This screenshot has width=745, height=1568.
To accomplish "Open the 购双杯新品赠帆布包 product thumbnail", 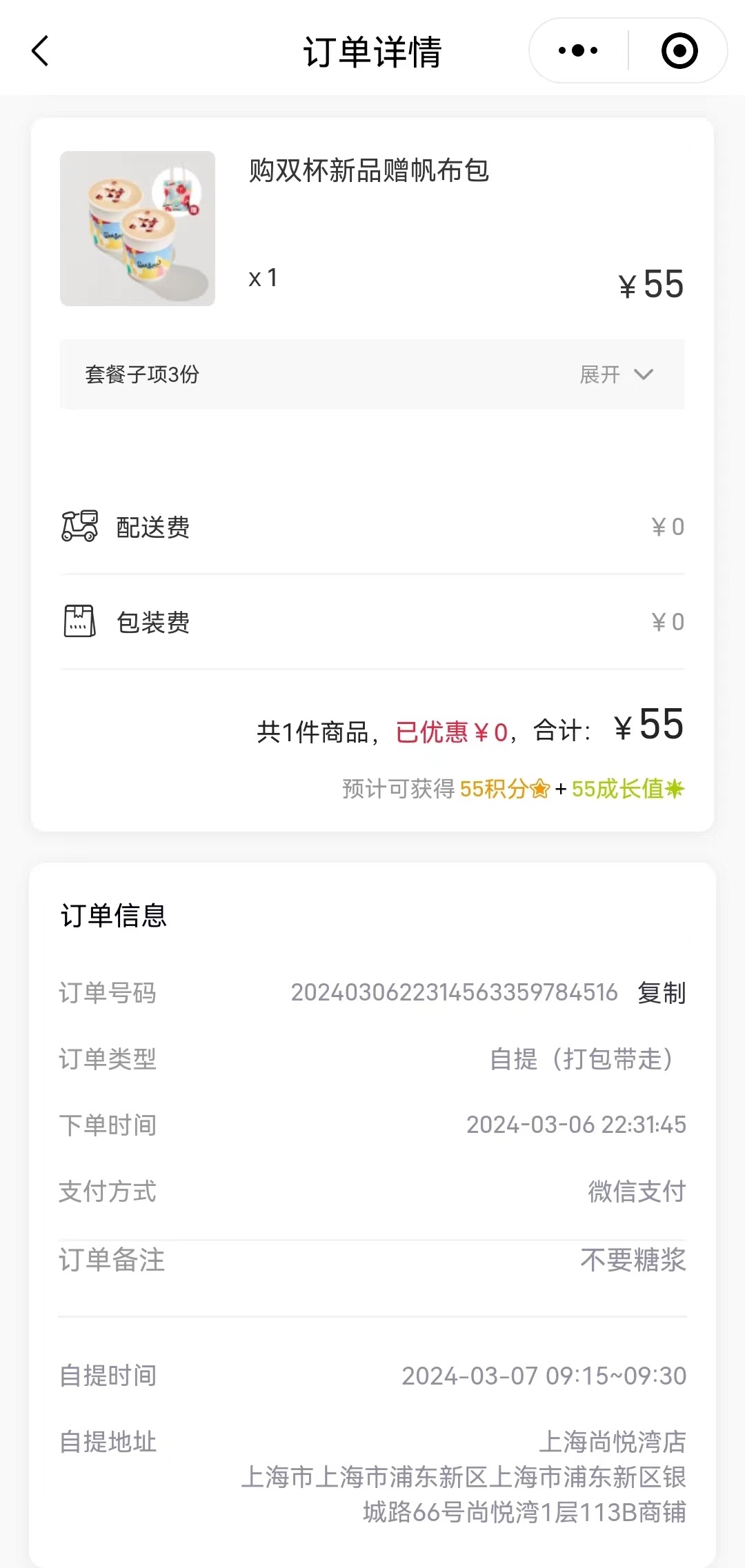I will coord(137,228).
